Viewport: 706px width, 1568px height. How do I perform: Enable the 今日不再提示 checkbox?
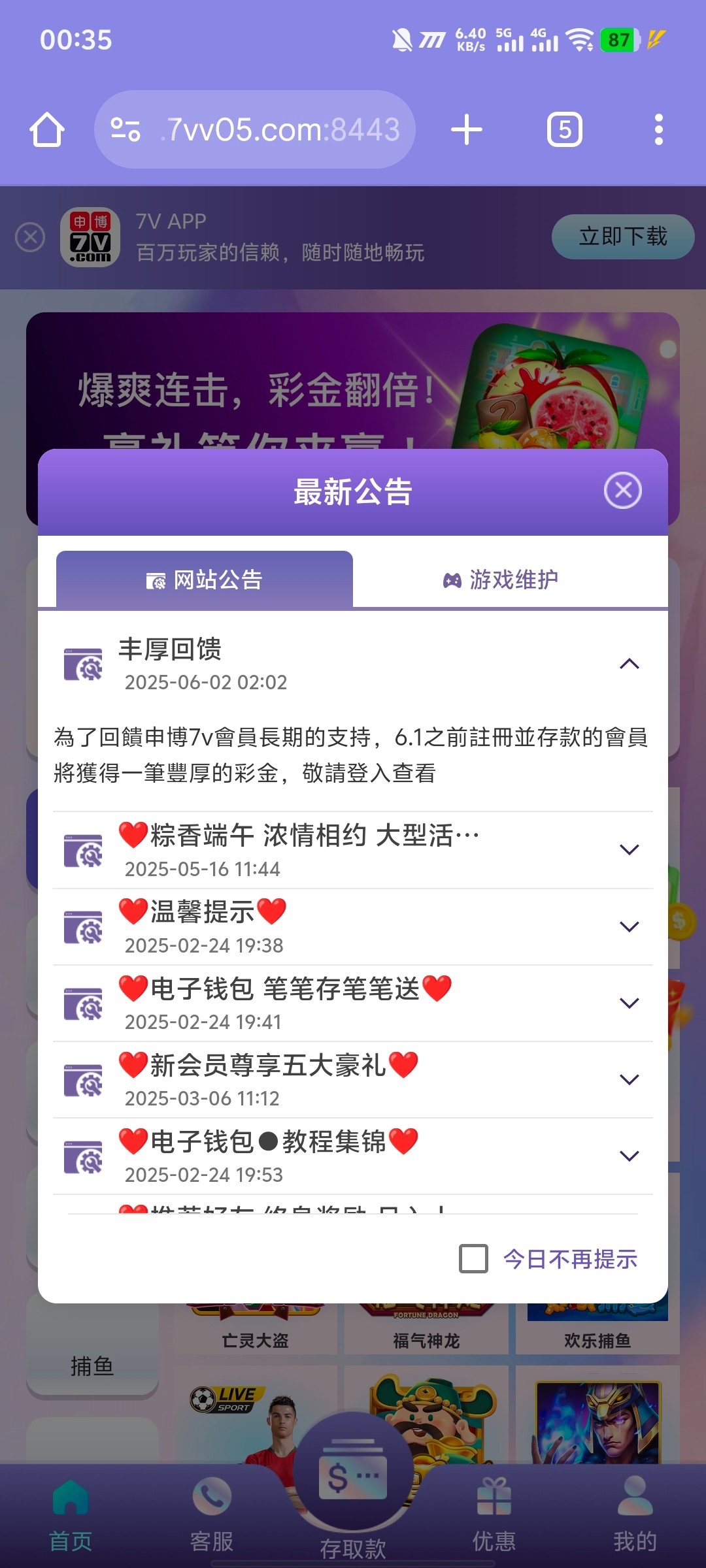tap(472, 1258)
